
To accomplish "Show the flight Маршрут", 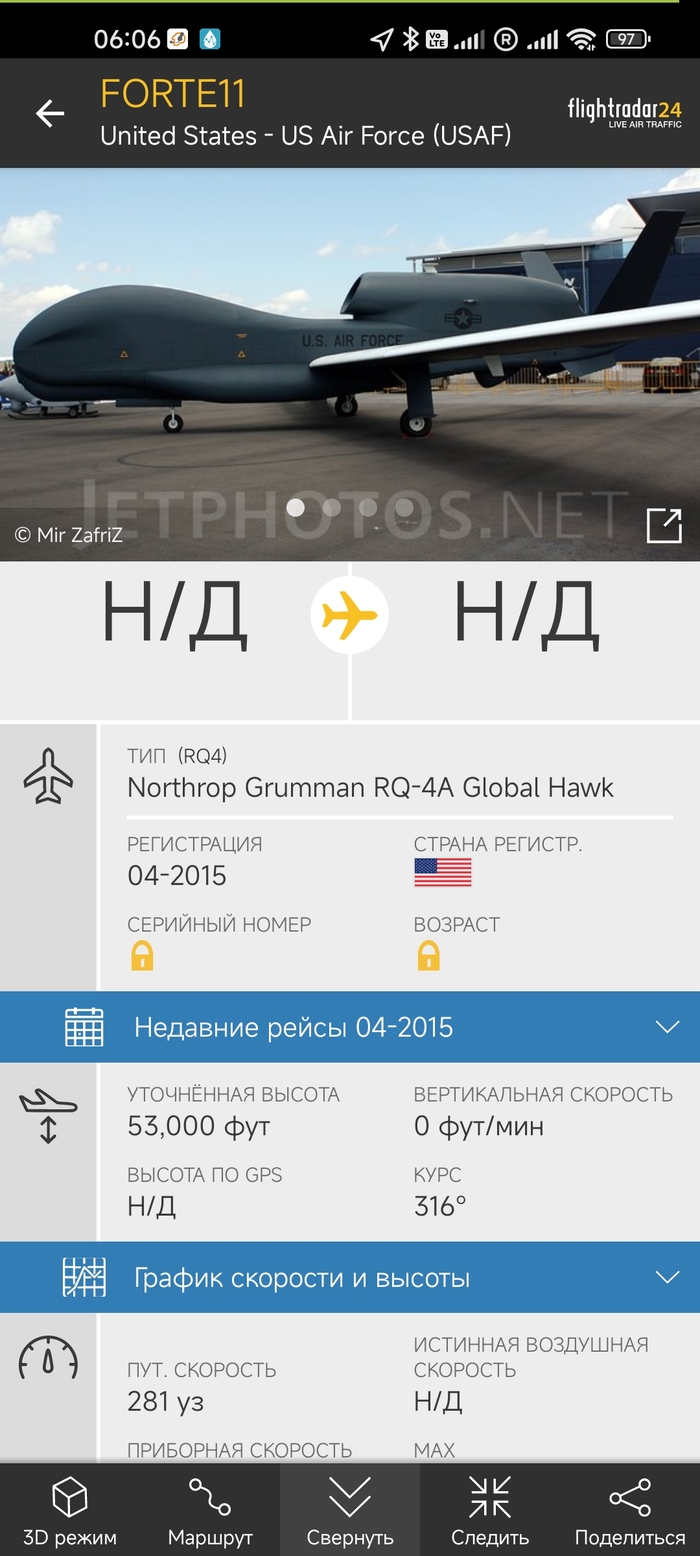I will [210, 1510].
